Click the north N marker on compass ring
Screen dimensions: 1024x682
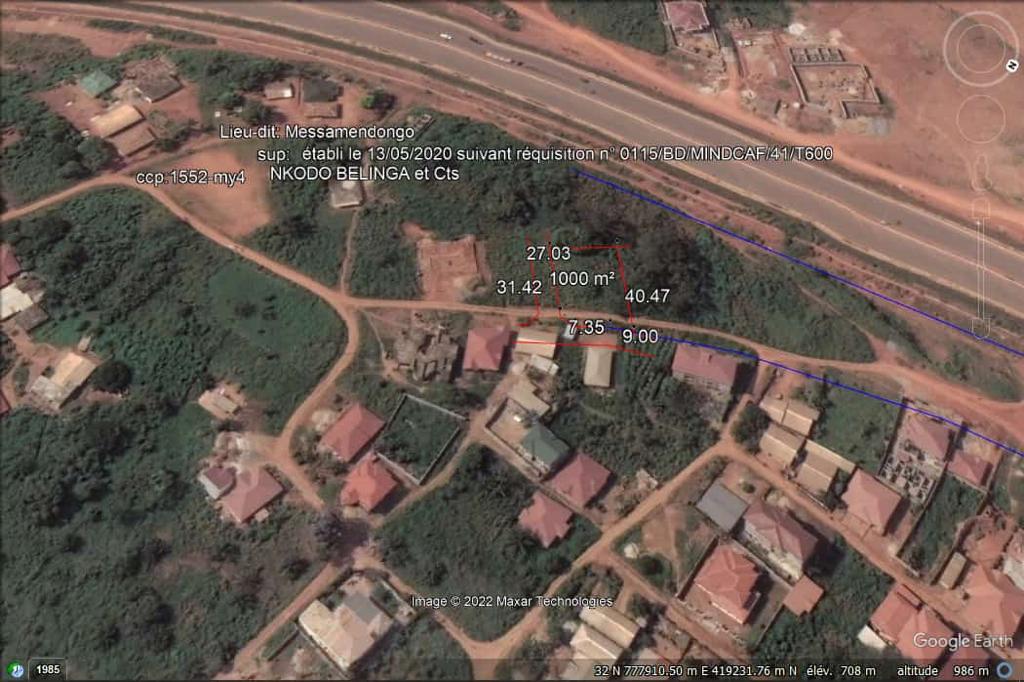coord(1011,66)
